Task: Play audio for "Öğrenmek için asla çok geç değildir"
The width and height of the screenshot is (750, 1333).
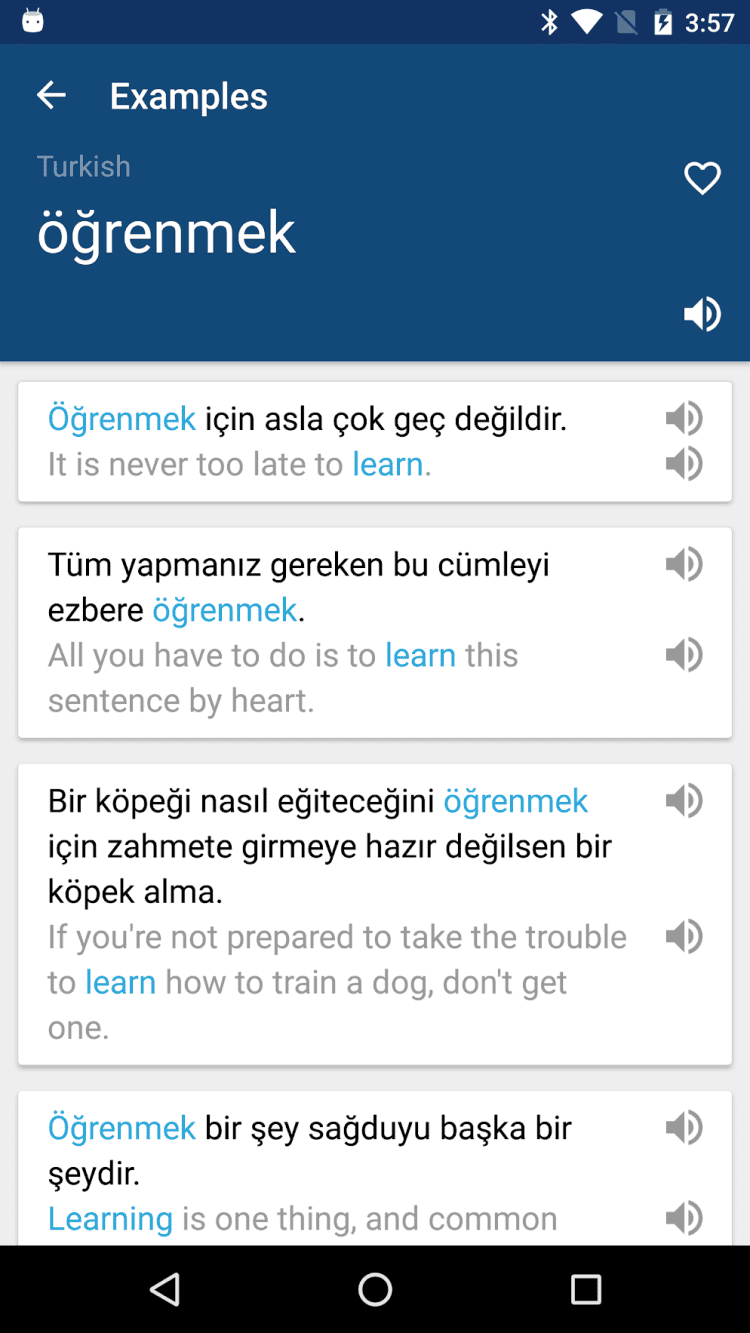Action: click(684, 418)
